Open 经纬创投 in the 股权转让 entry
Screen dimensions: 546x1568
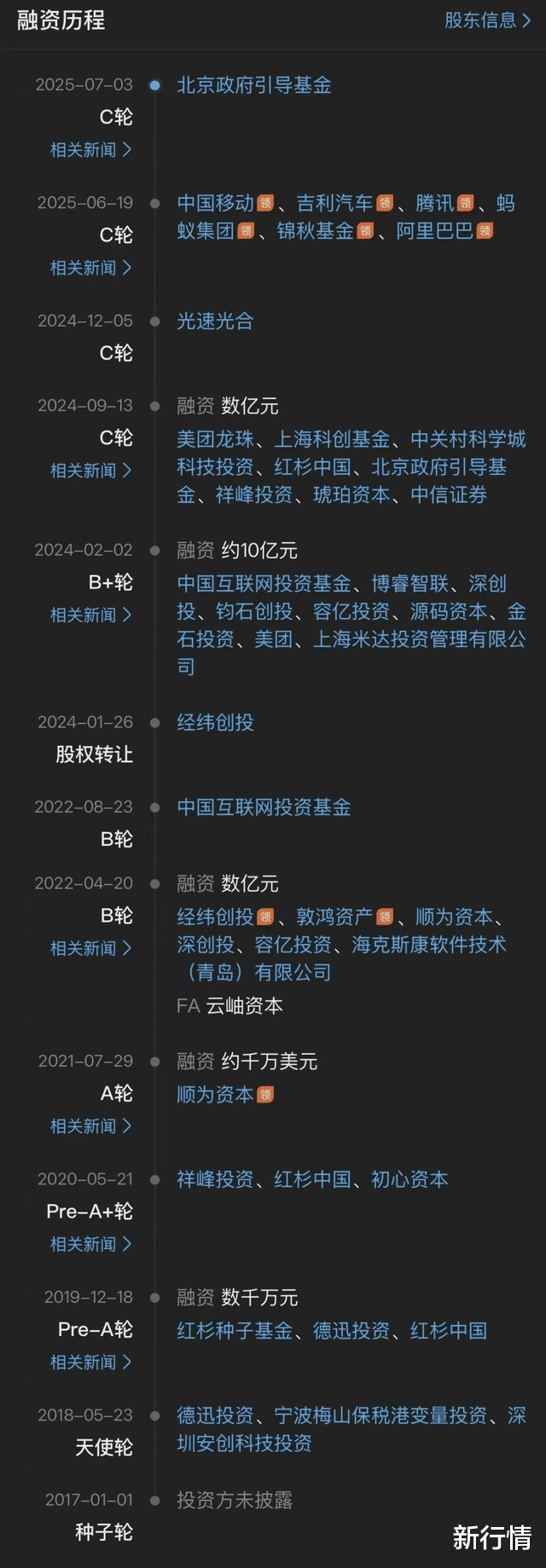[215, 722]
